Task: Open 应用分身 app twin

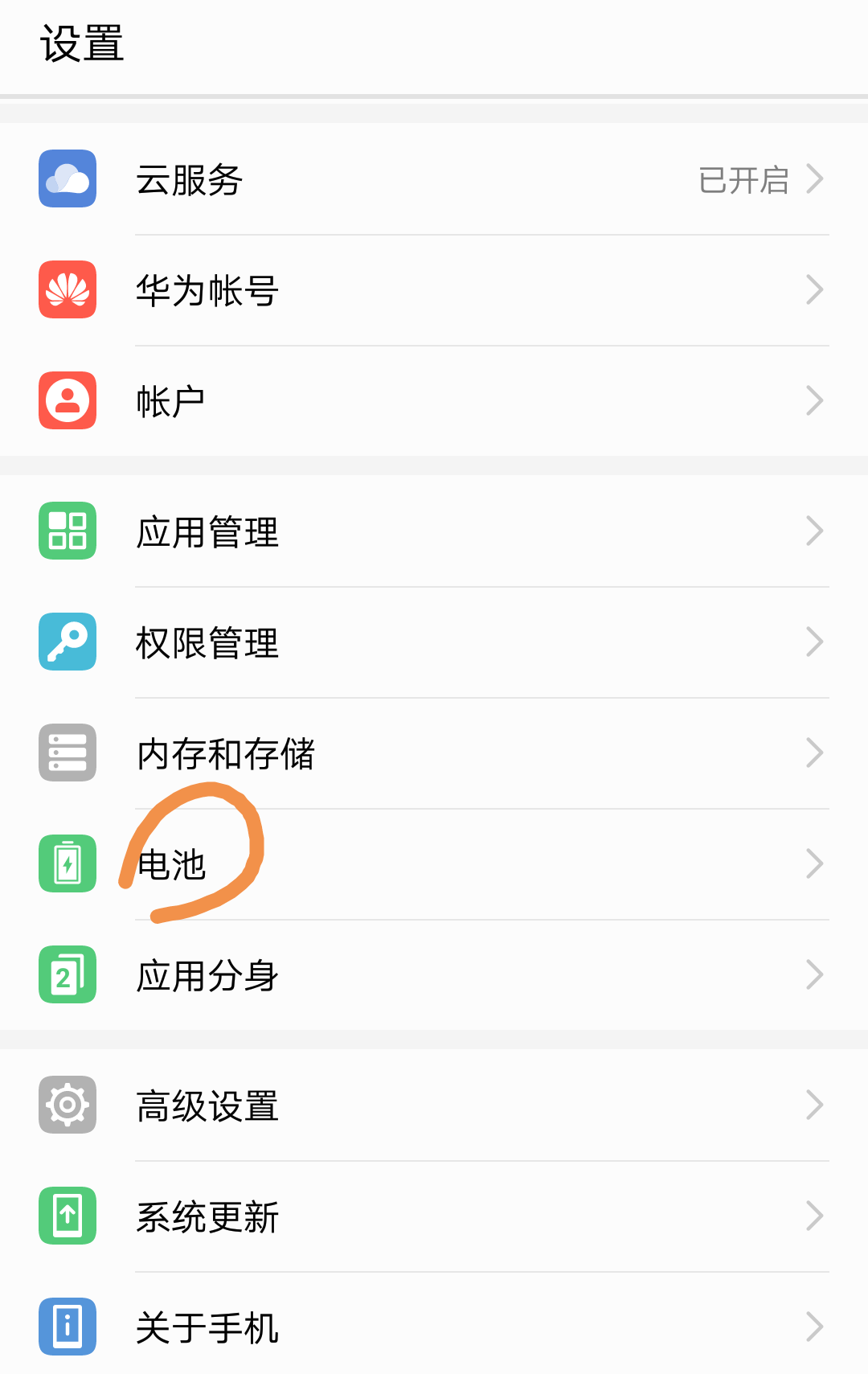Action: pos(434,975)
